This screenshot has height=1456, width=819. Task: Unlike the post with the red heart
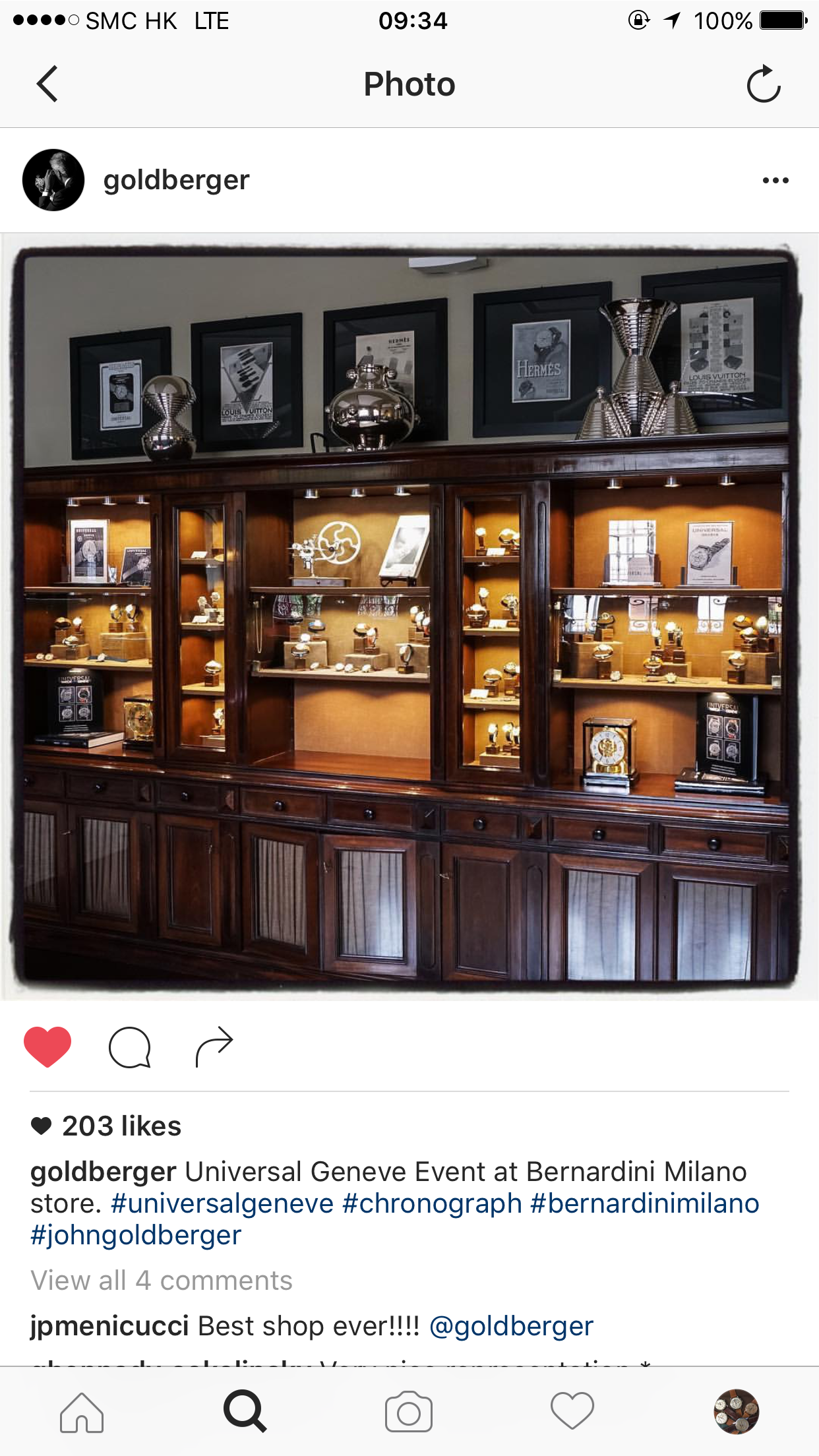[47, 1046]
